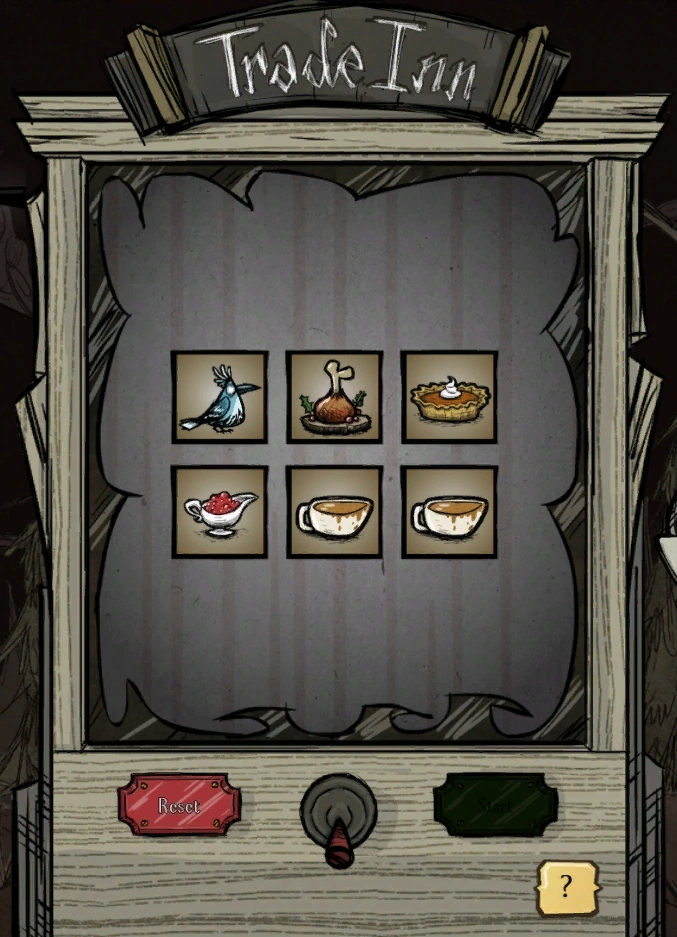The height and width of the screenshot is (937, 677).
Task: Select the cranberry sauce boat item slot
Action: point(219,512)
